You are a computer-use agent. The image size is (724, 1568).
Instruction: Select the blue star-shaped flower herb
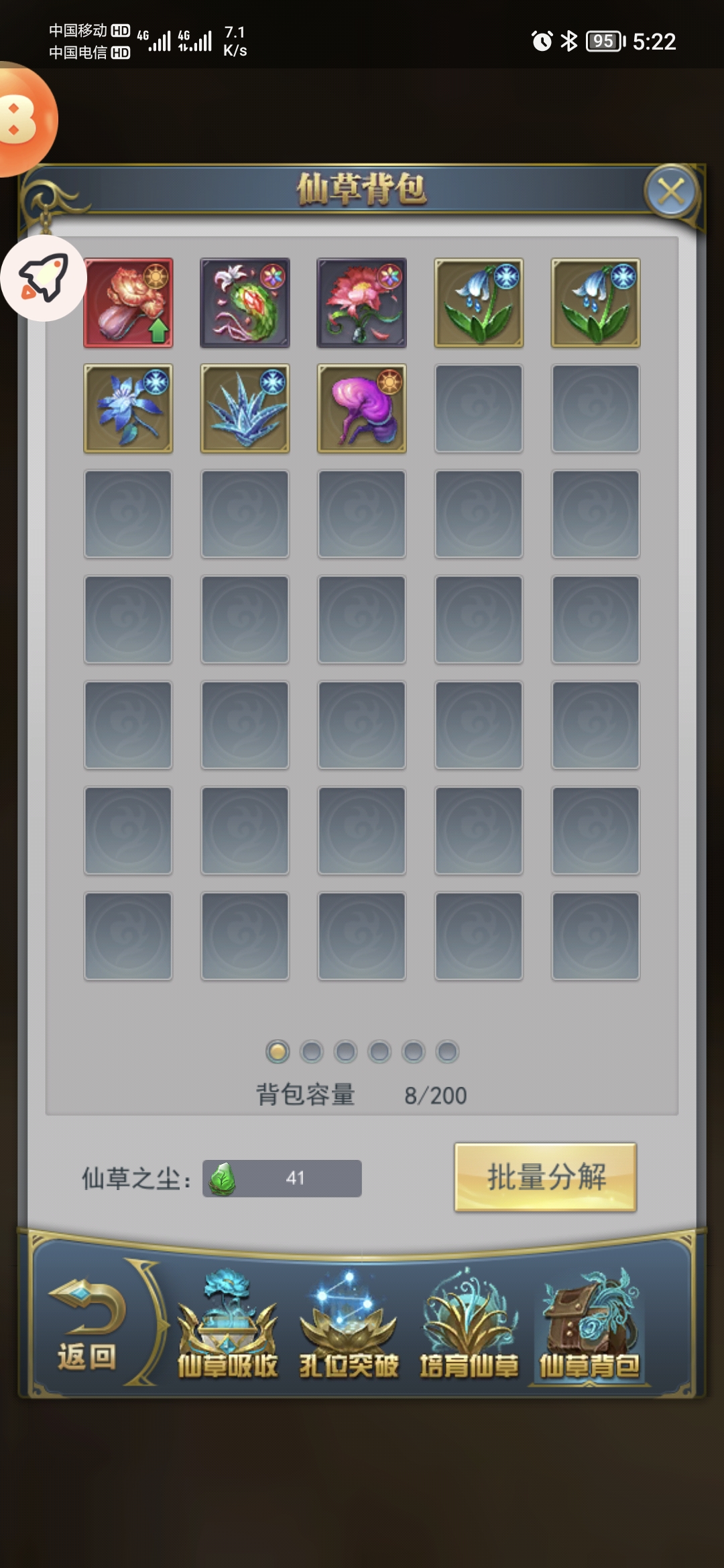[128, 409]
